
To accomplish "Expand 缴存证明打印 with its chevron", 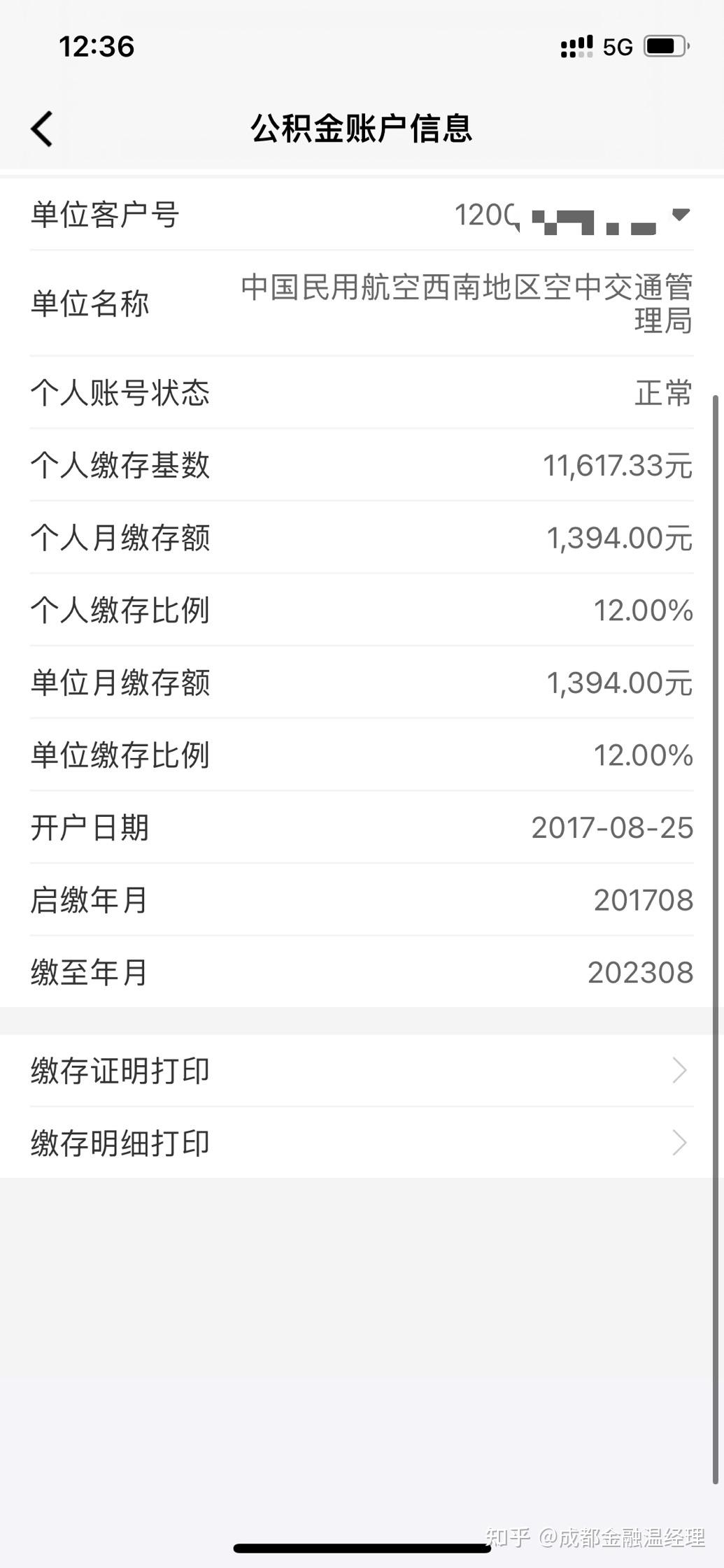I will tap(677, 1070).
